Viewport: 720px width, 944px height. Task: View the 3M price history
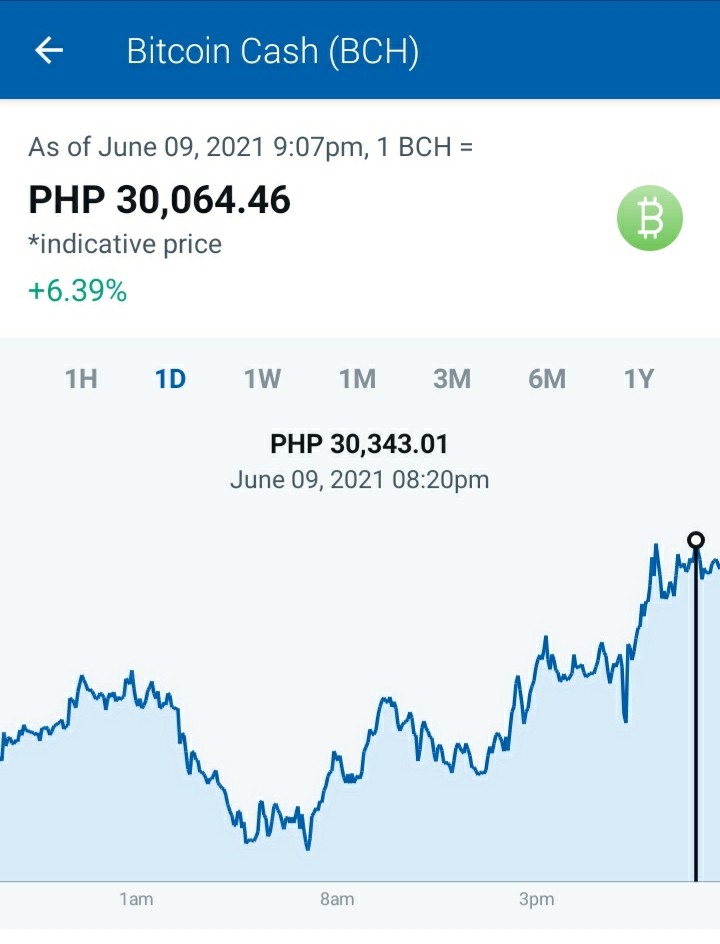point(452,379)
